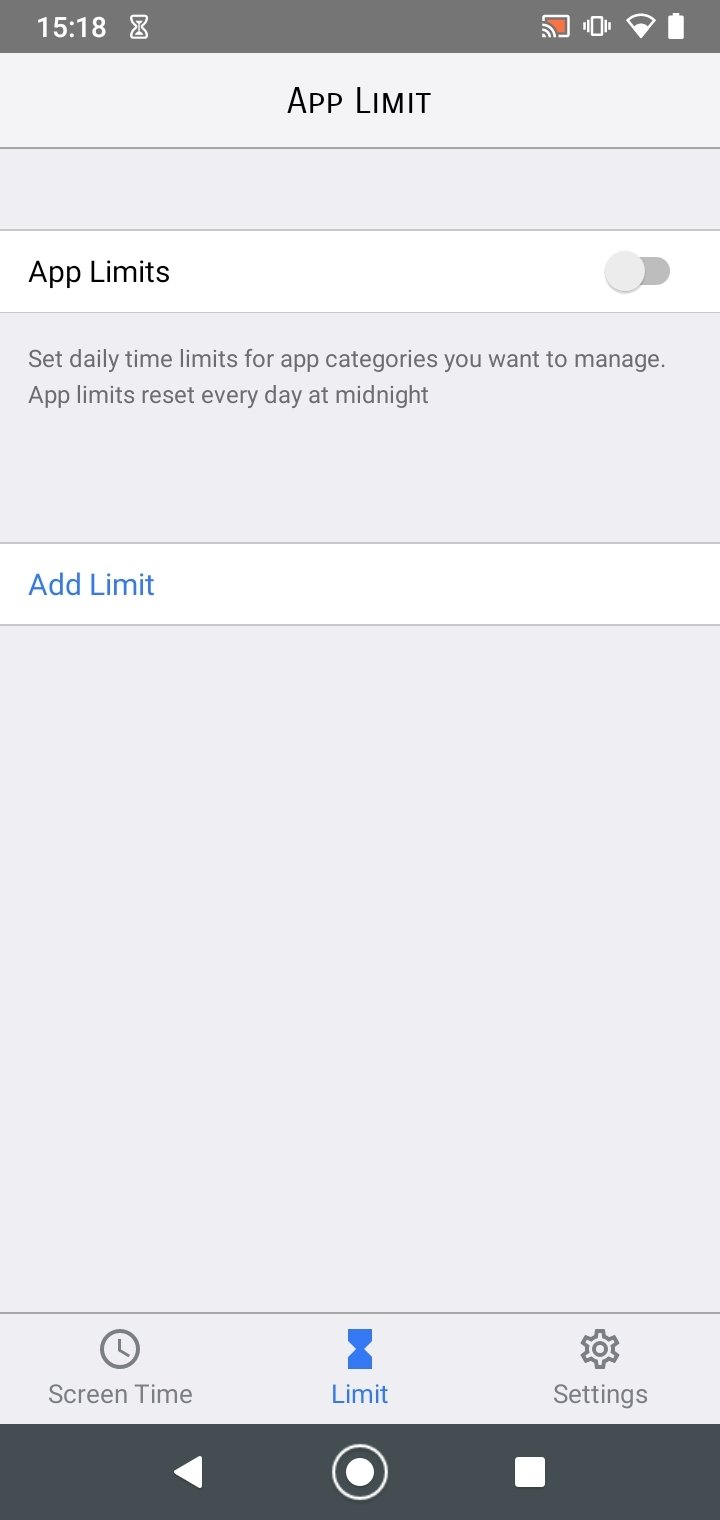The width and height of the screenshot is (720, 1520).
Task: Select the Limit tab
Action: [x=360, y=1368]
